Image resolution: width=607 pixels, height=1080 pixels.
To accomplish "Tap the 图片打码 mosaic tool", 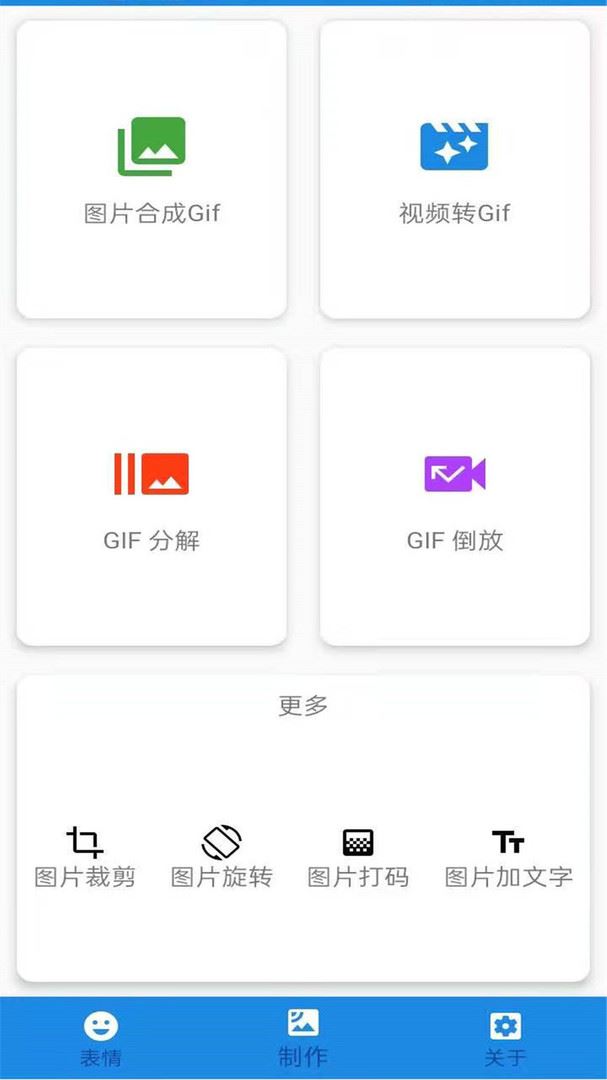I will point(358,858).
